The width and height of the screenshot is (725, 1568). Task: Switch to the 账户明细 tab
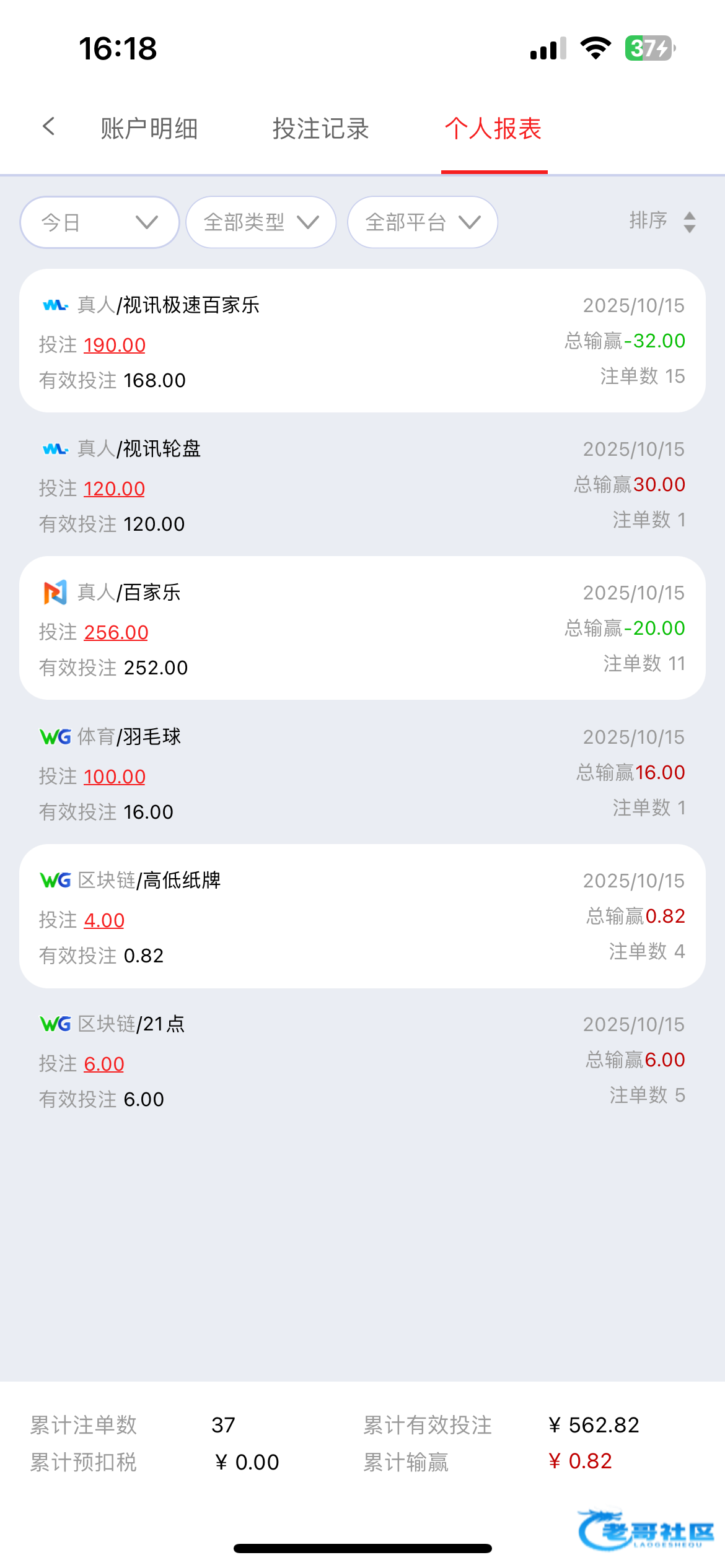tap(149, 129)
